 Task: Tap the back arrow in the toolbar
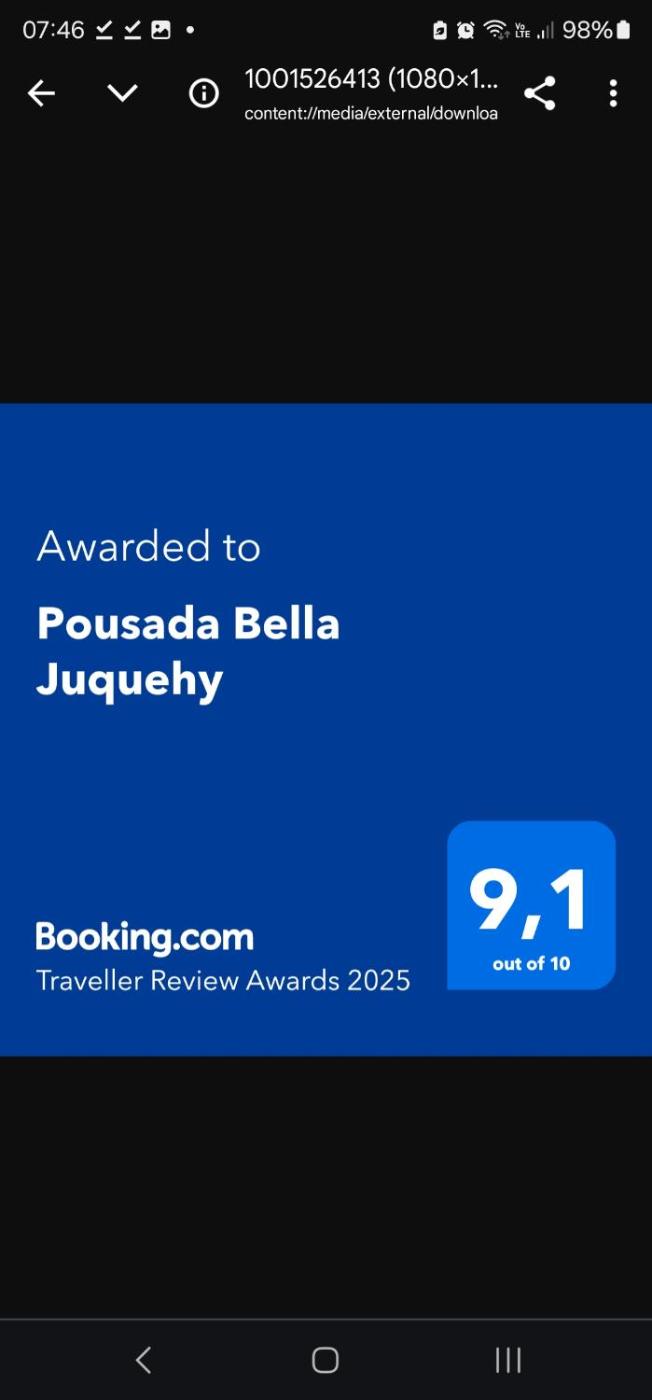41,94
